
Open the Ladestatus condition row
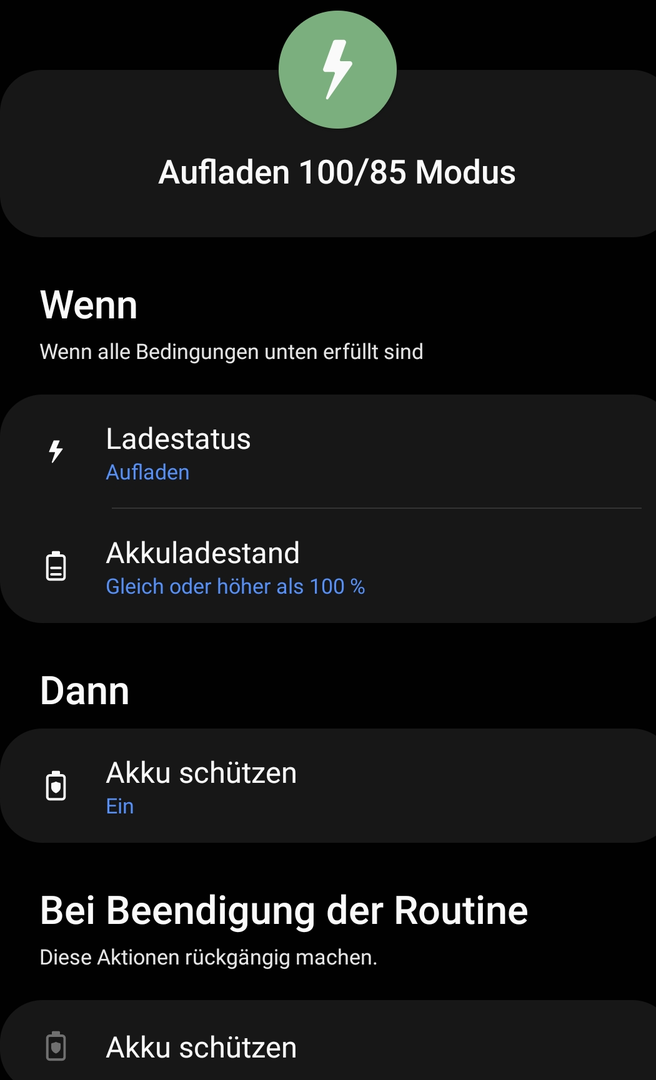(x=330, y=453)
